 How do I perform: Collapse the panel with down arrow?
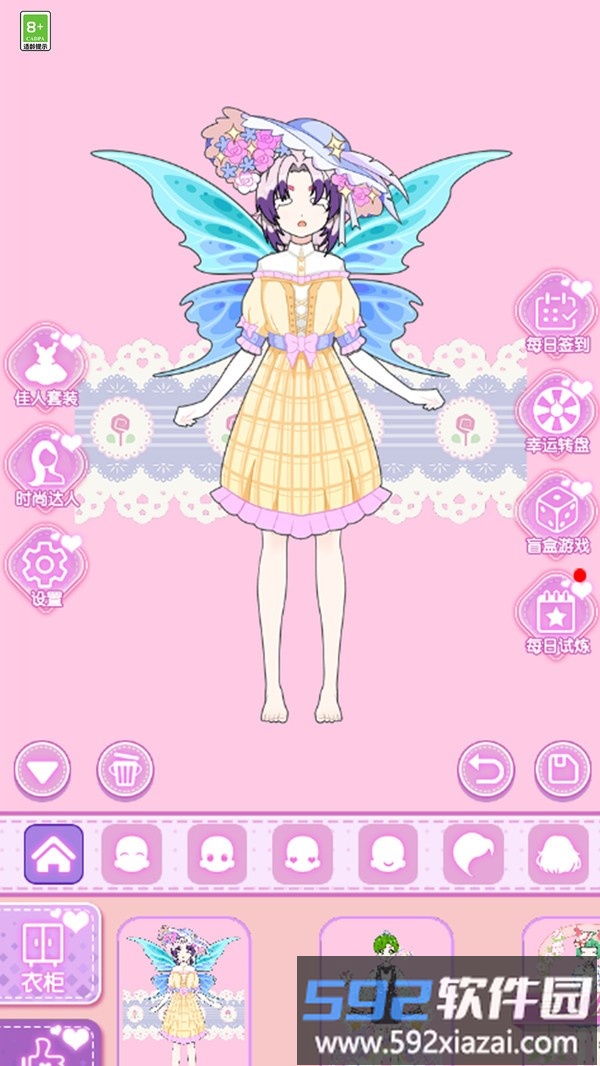point(42,771)
